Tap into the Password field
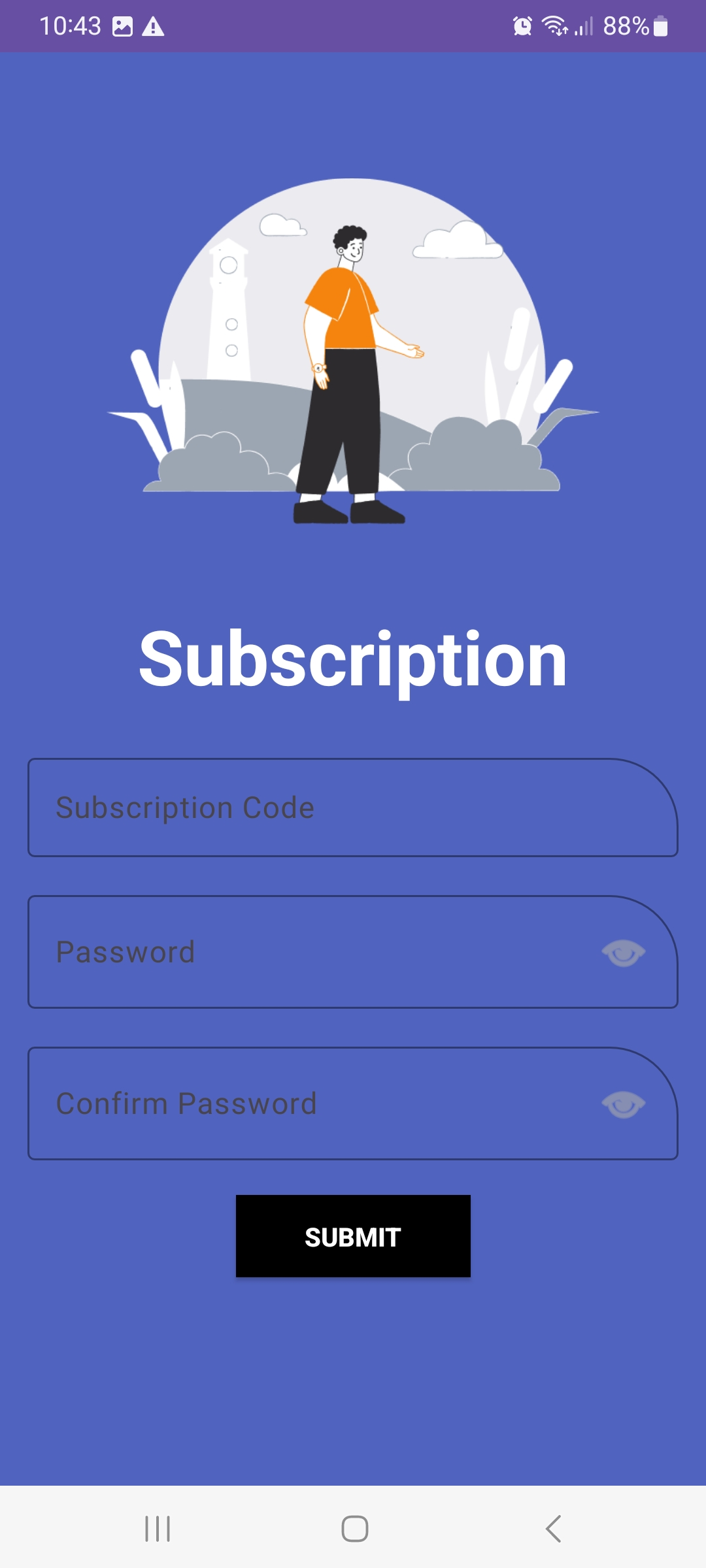Image resolution: width=706 pixels, height=1568 pixels. 353,952
